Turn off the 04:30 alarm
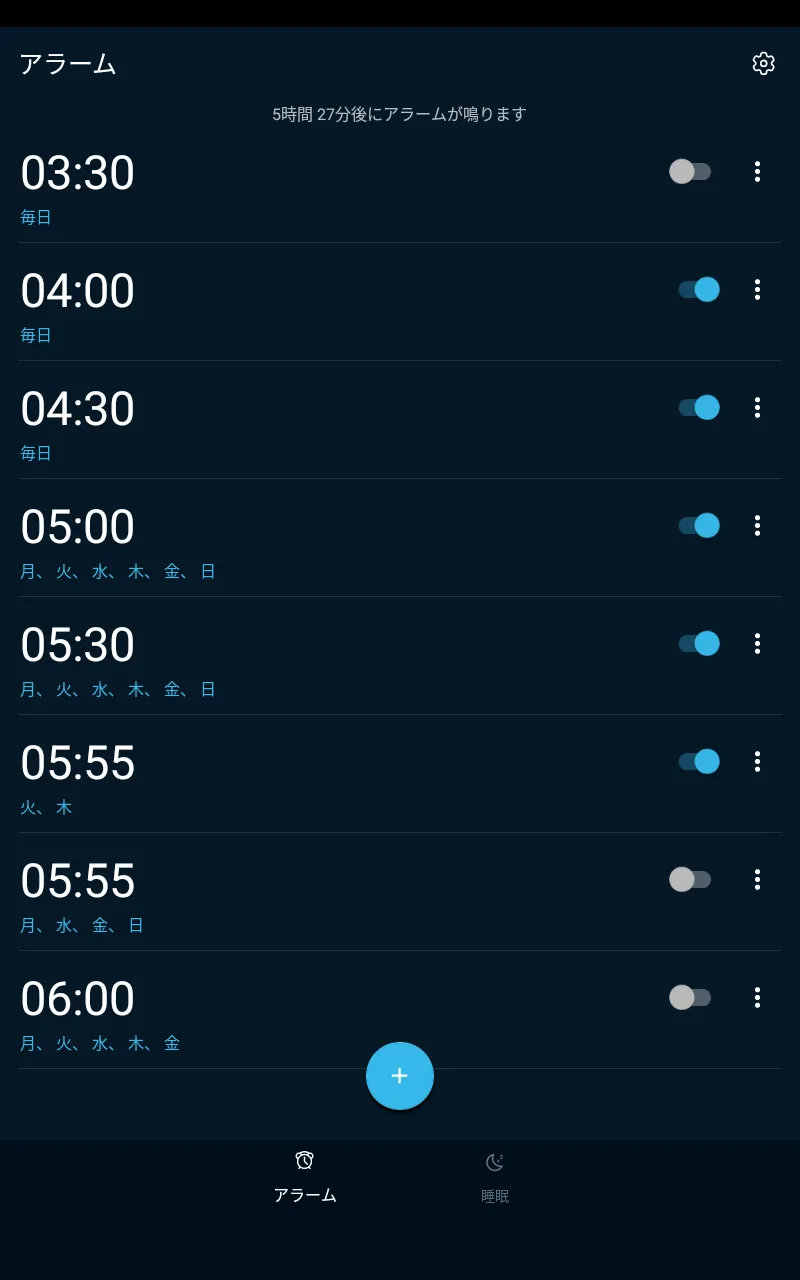800x1280 pixels. pos(699,407)
